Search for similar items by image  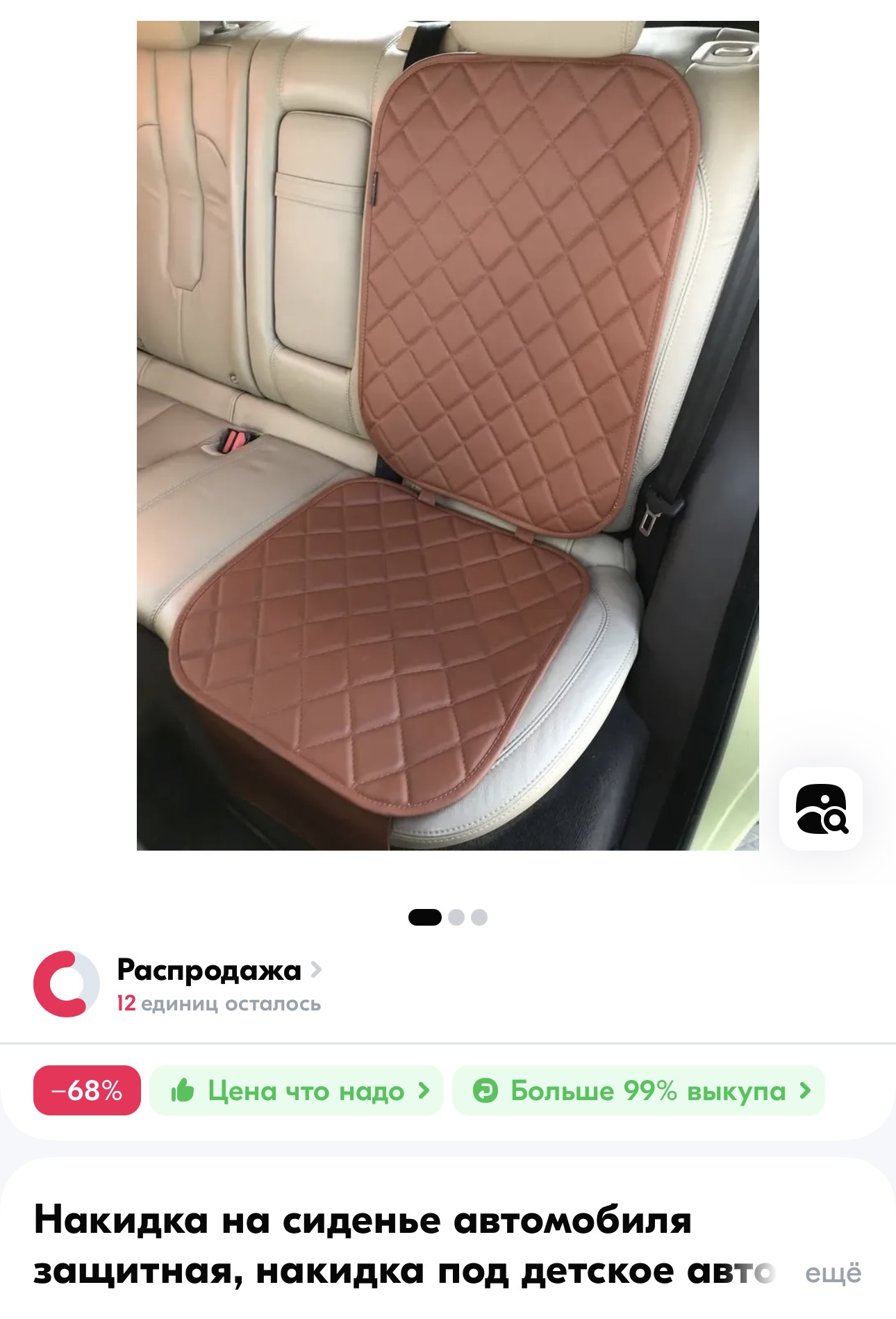820,808
